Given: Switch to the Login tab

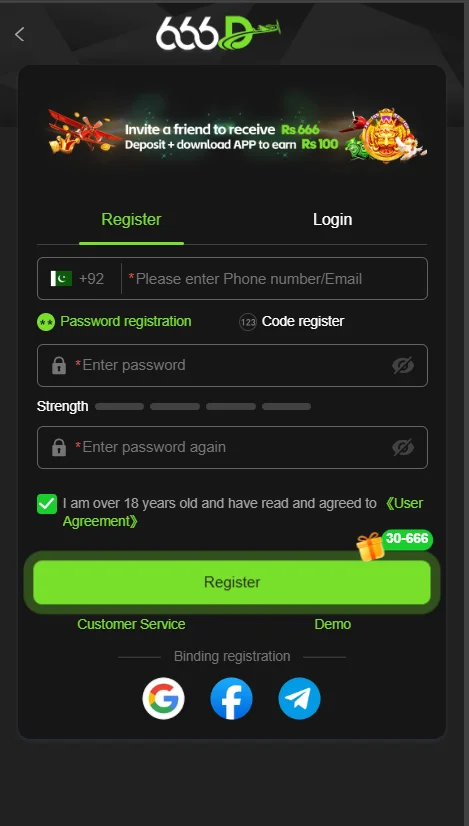Looking at the screenshot, I should point(333,220).
